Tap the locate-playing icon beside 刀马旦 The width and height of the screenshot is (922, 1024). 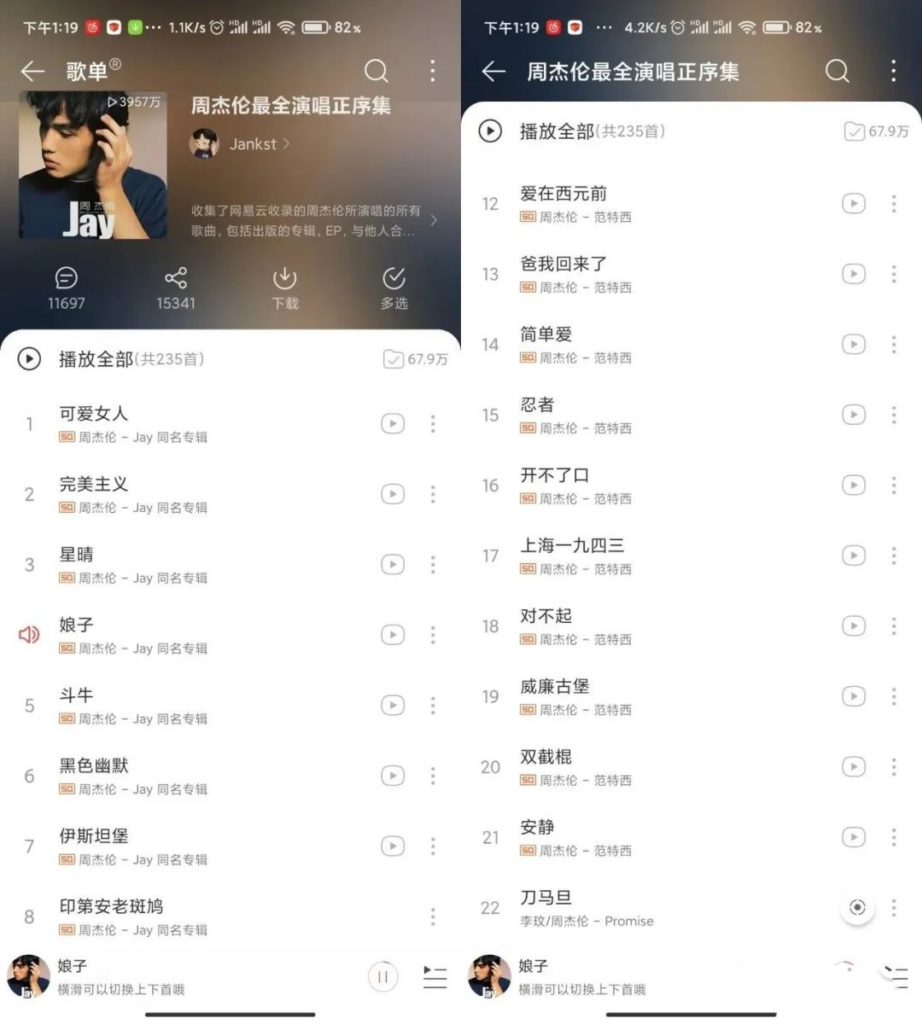pyautogui.click(x=856, y=907)
